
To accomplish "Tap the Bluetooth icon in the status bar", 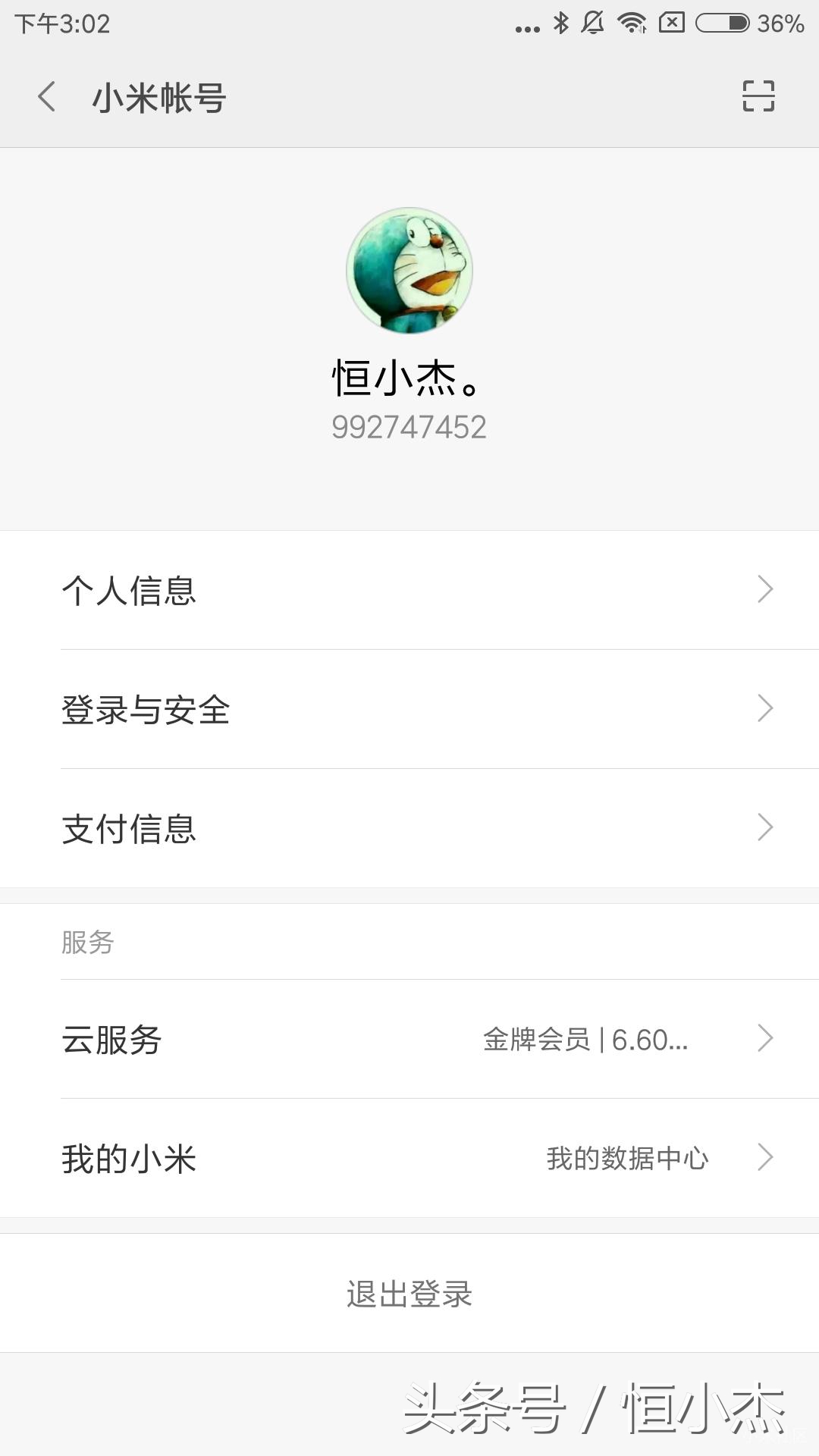I will coord(560,24).
